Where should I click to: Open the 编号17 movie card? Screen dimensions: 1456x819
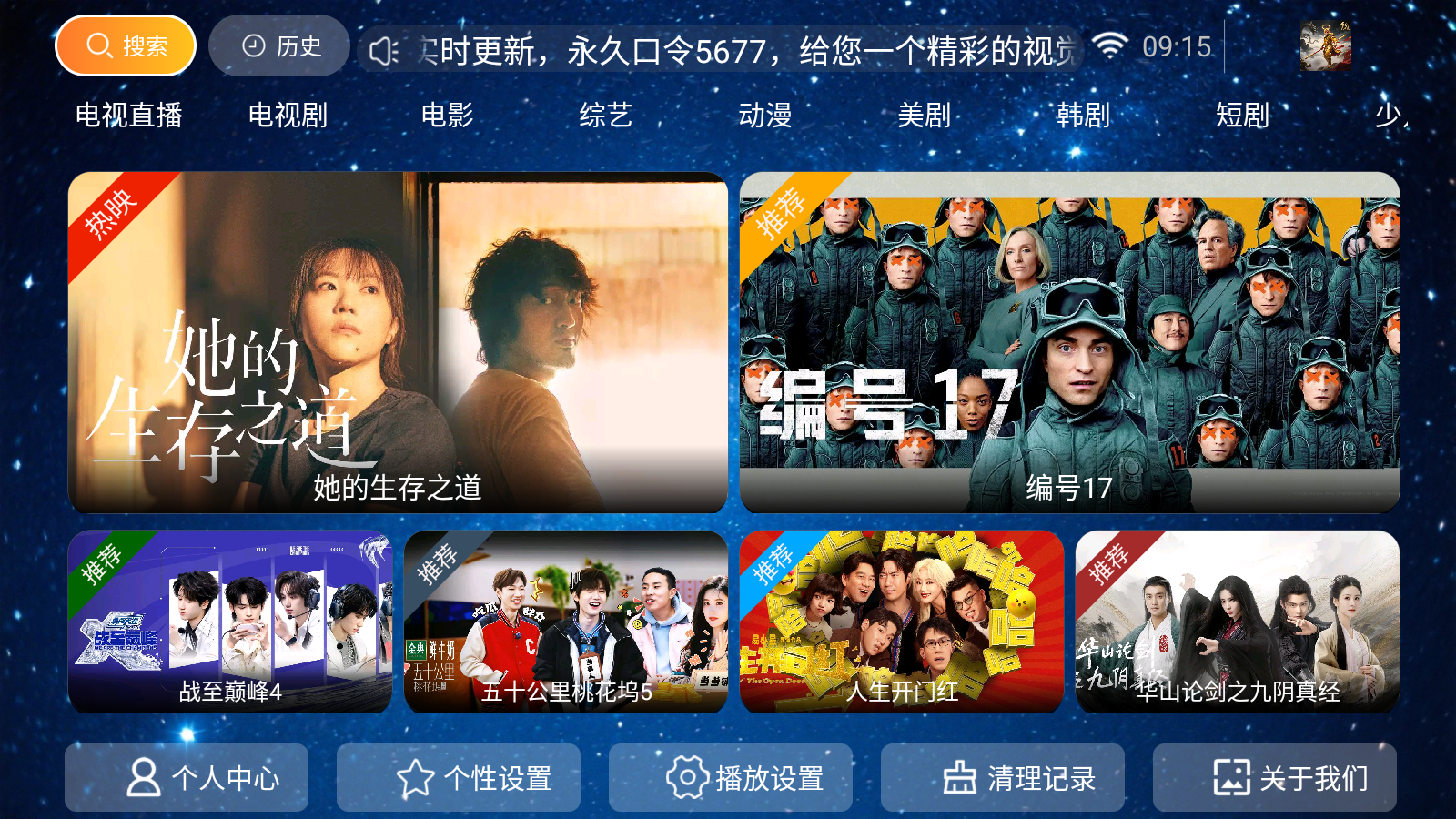point(1069,342)
